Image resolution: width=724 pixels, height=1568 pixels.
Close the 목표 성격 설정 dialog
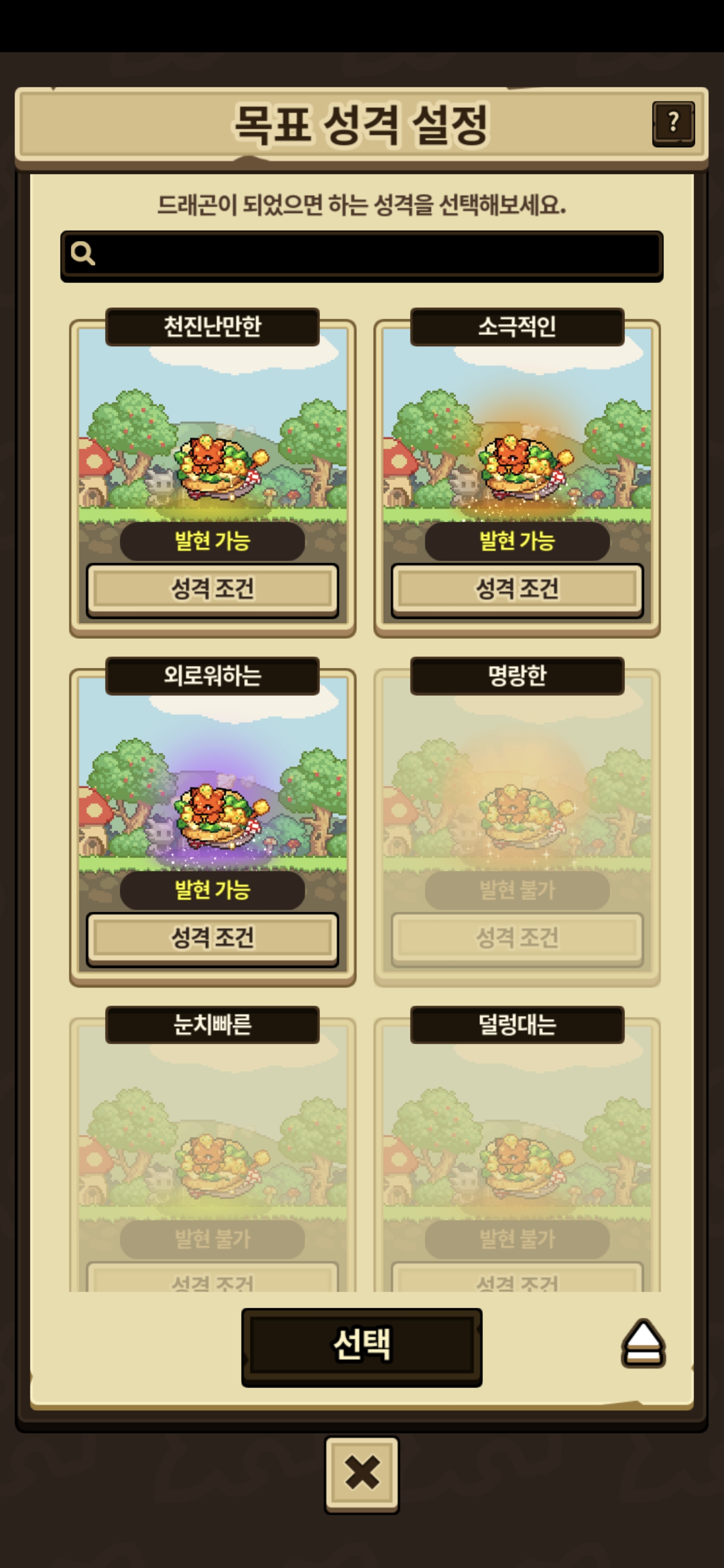pyautogui.click(x=361, y=1474)
